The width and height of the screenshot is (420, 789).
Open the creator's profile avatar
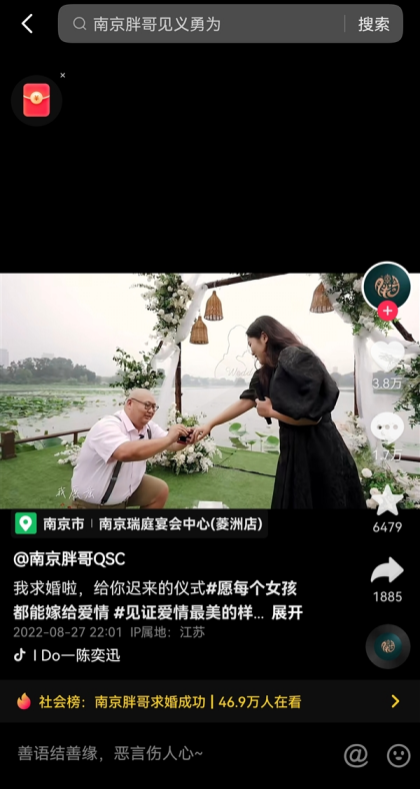pyautogui.click(x=387, y=287)
